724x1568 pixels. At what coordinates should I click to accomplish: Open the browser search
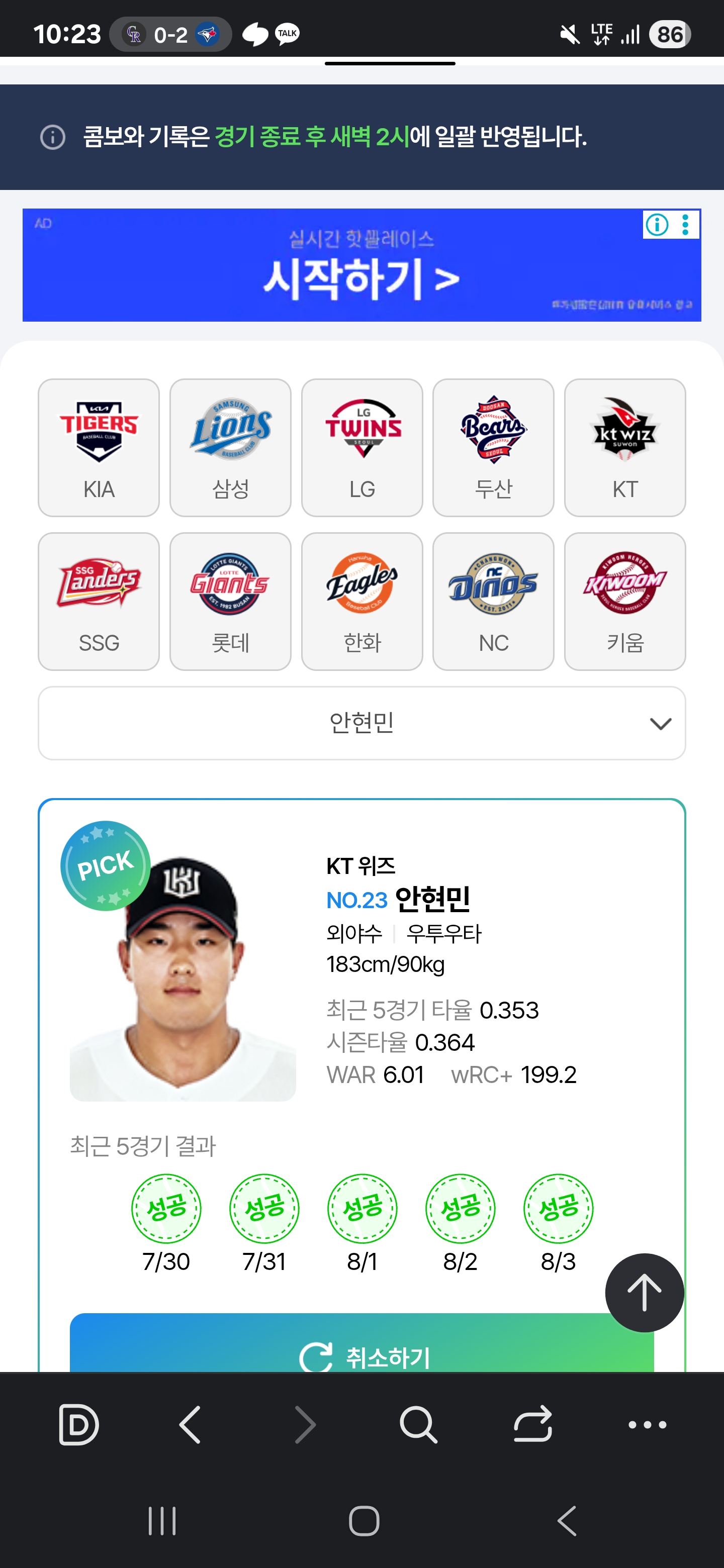(x=418, y=1424)
